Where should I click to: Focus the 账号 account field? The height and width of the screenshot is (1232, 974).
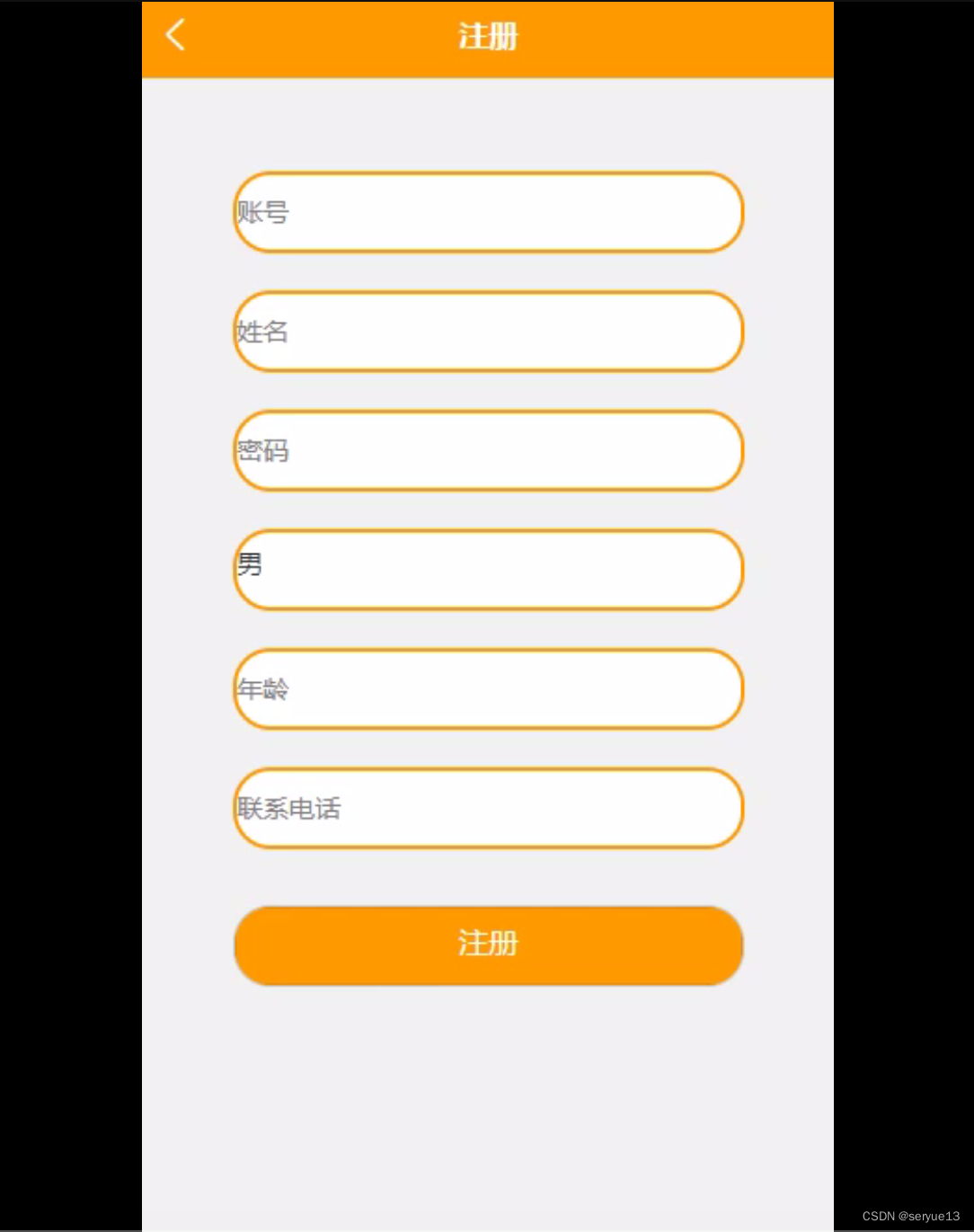[x=488, y=212]
